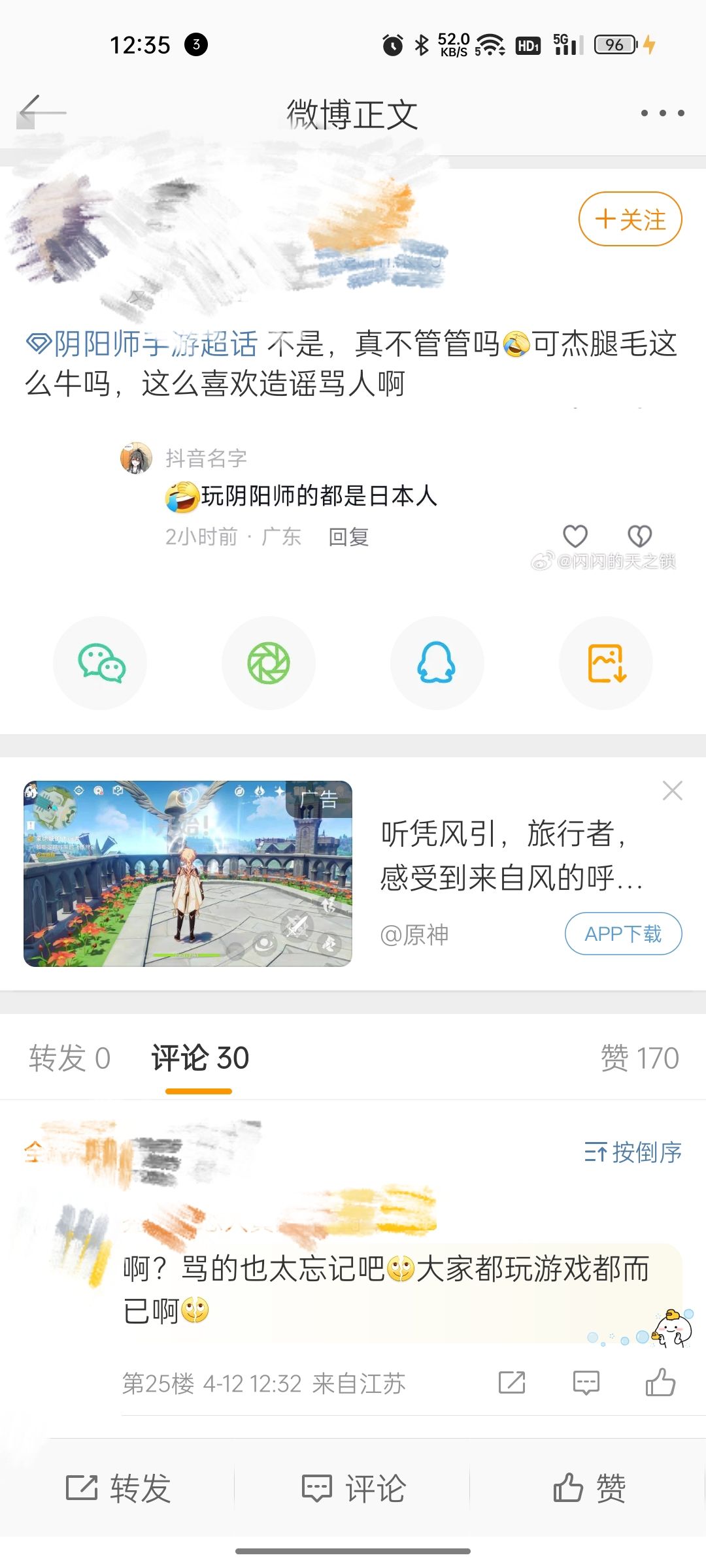Open the three-dot more options menu
706x1568 pixels.
[x=663, y=112]
